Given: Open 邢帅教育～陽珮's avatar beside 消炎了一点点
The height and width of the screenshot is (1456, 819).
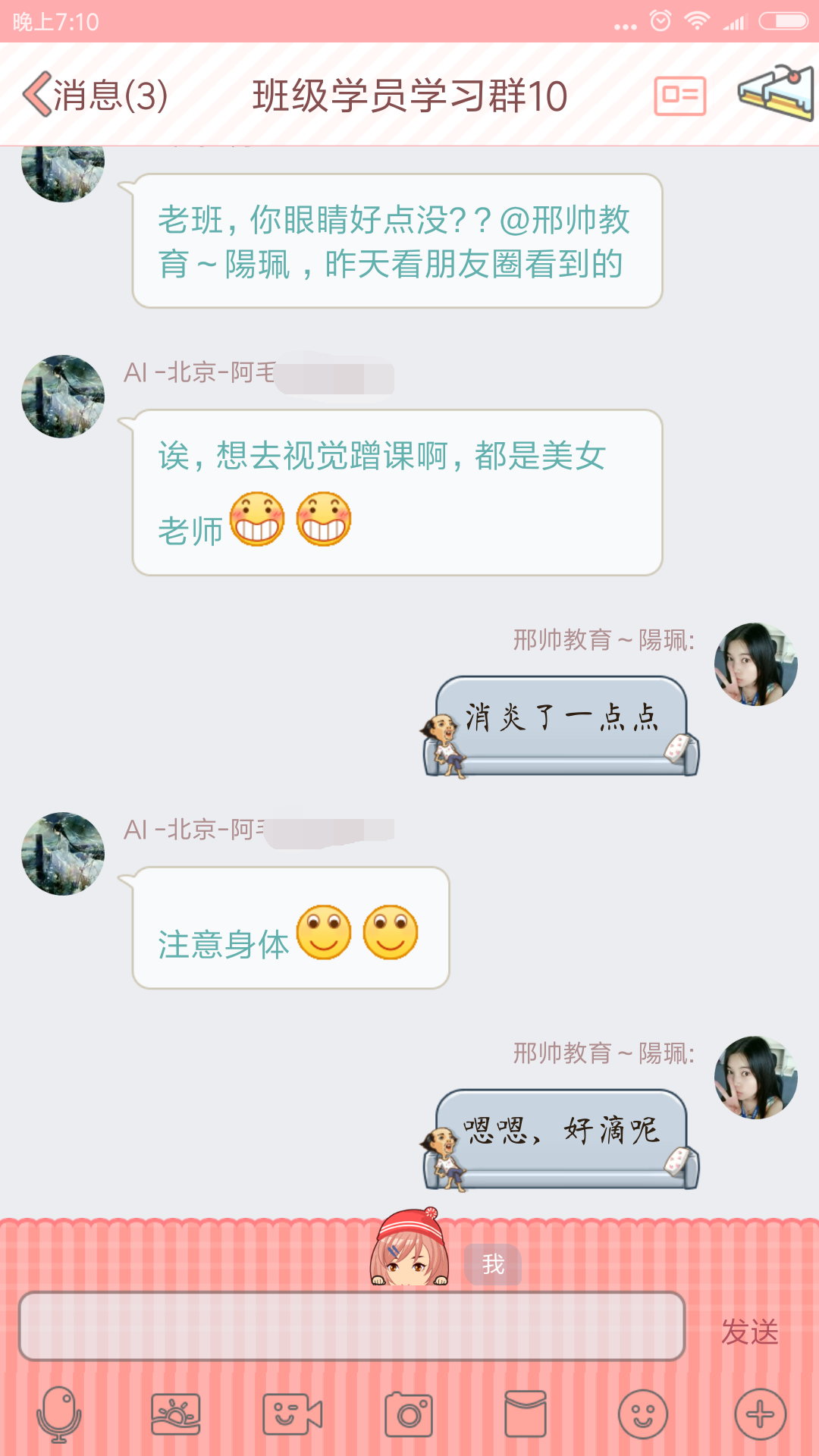Looking at the screenshot, I should point(755,664).
